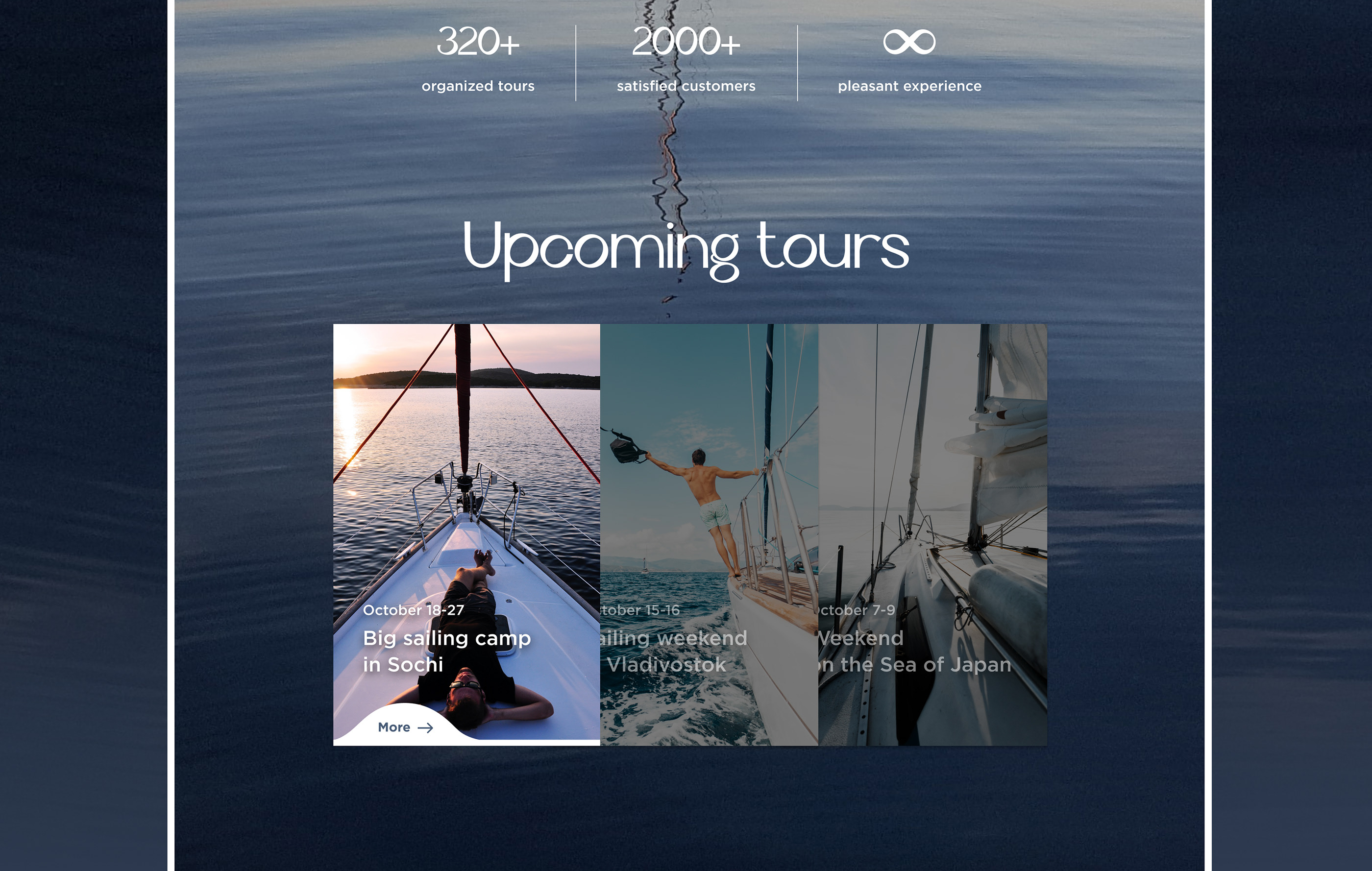This screenshot has width=1372, height=871.
Task: Open the Big sailing camp in Sochi card
Action: [x=466, y=513]
